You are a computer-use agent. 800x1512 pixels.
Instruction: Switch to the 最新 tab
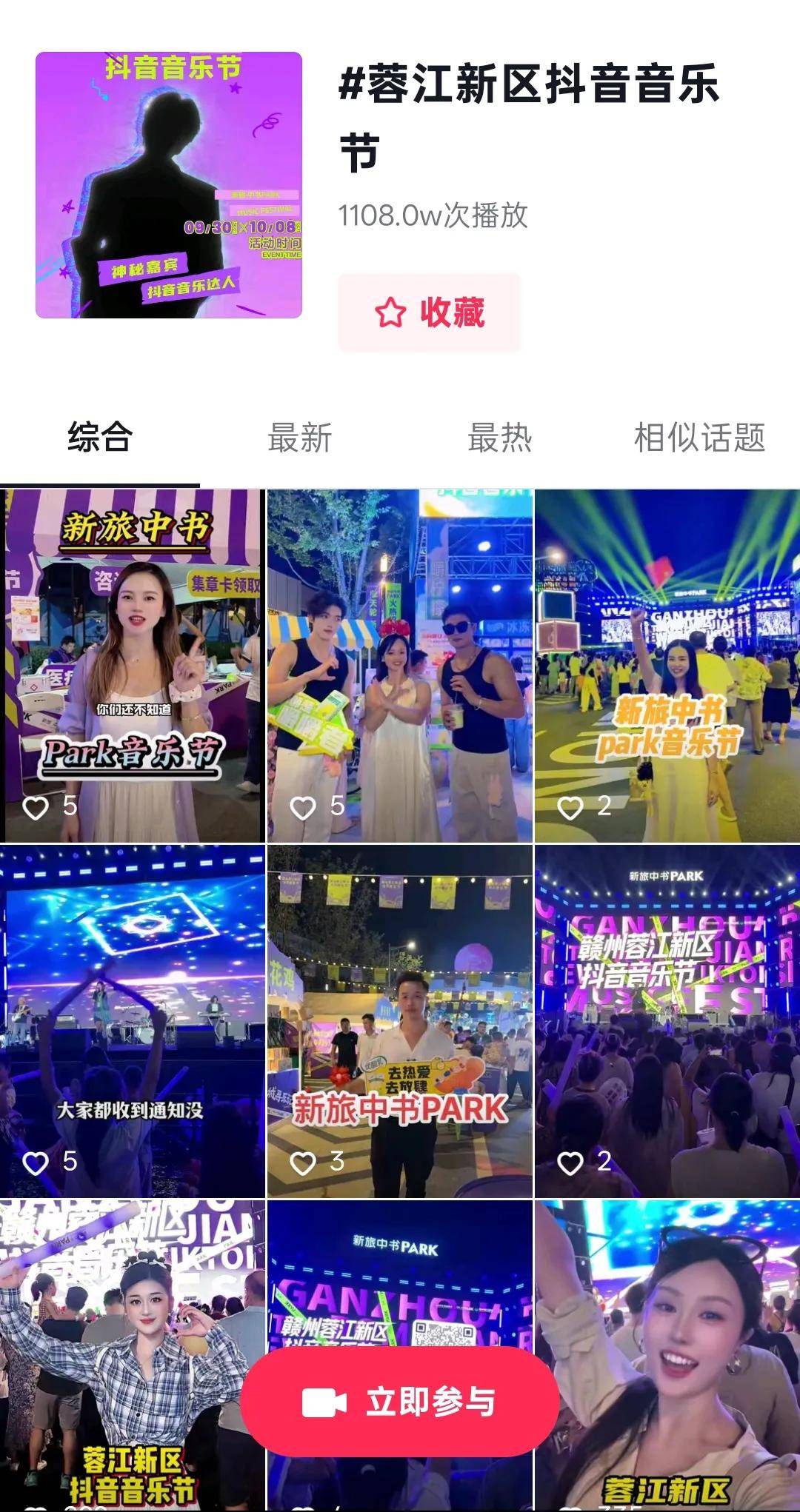tap(299, 438)
